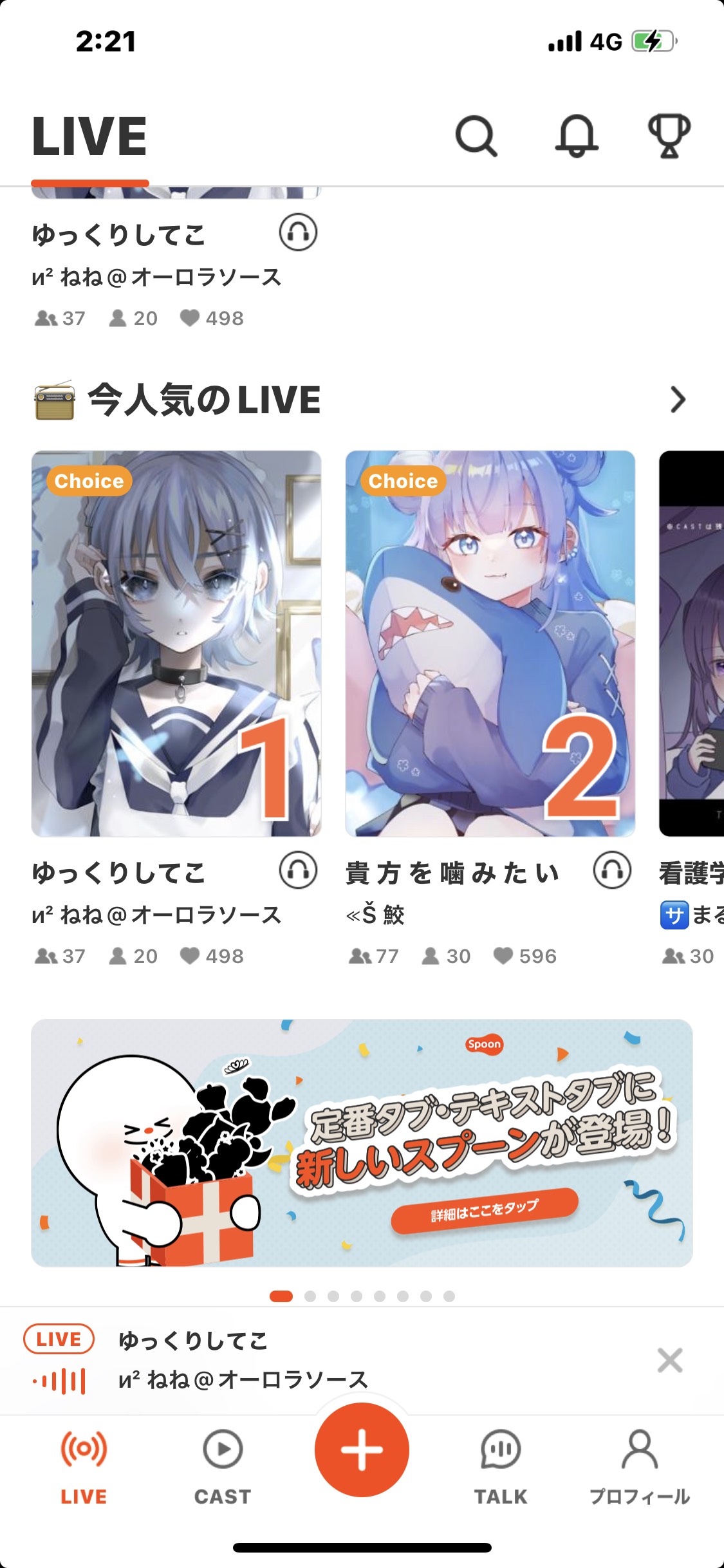Tap headphone icon beside 貴方を噛みたい
Image resolution: width=724 pixels, height=1568 pixels.
612,870
